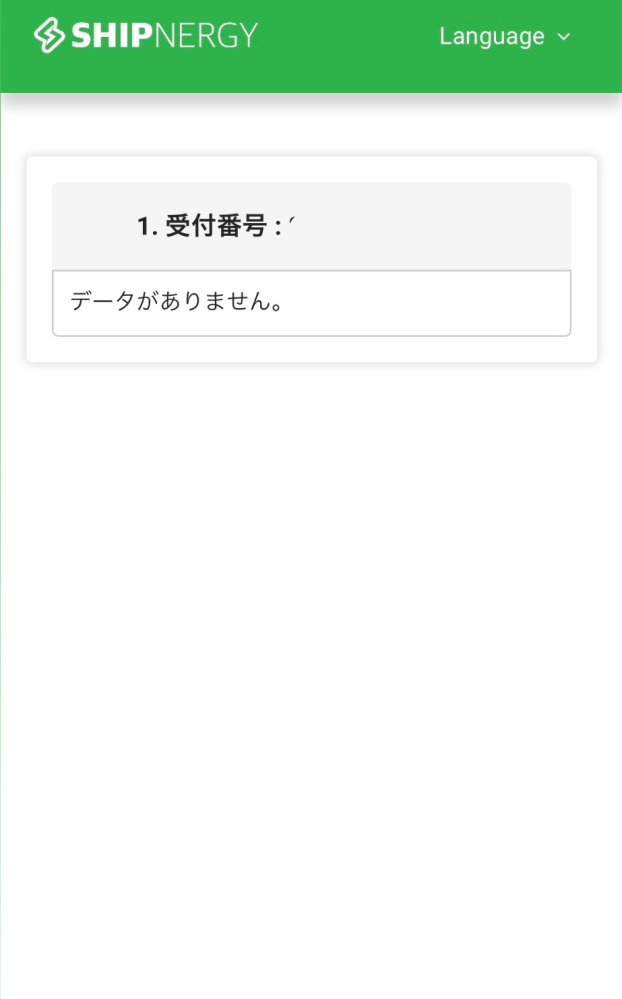622x999 pixels.
Task: Tap the Shipnergy logo to go home
Action: click(146, 35)
